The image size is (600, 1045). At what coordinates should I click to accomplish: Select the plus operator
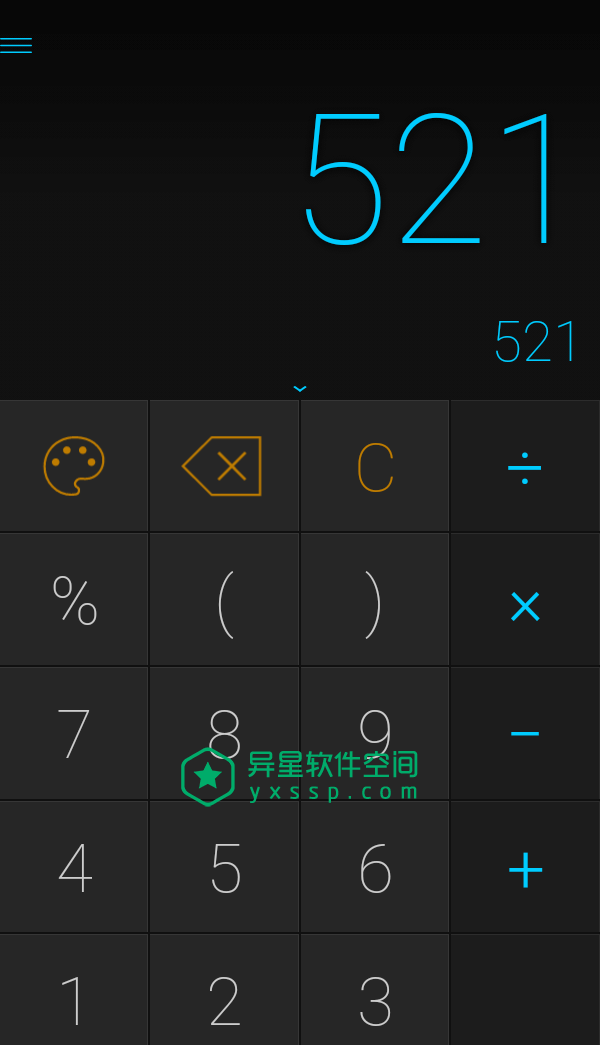(525, 869)
